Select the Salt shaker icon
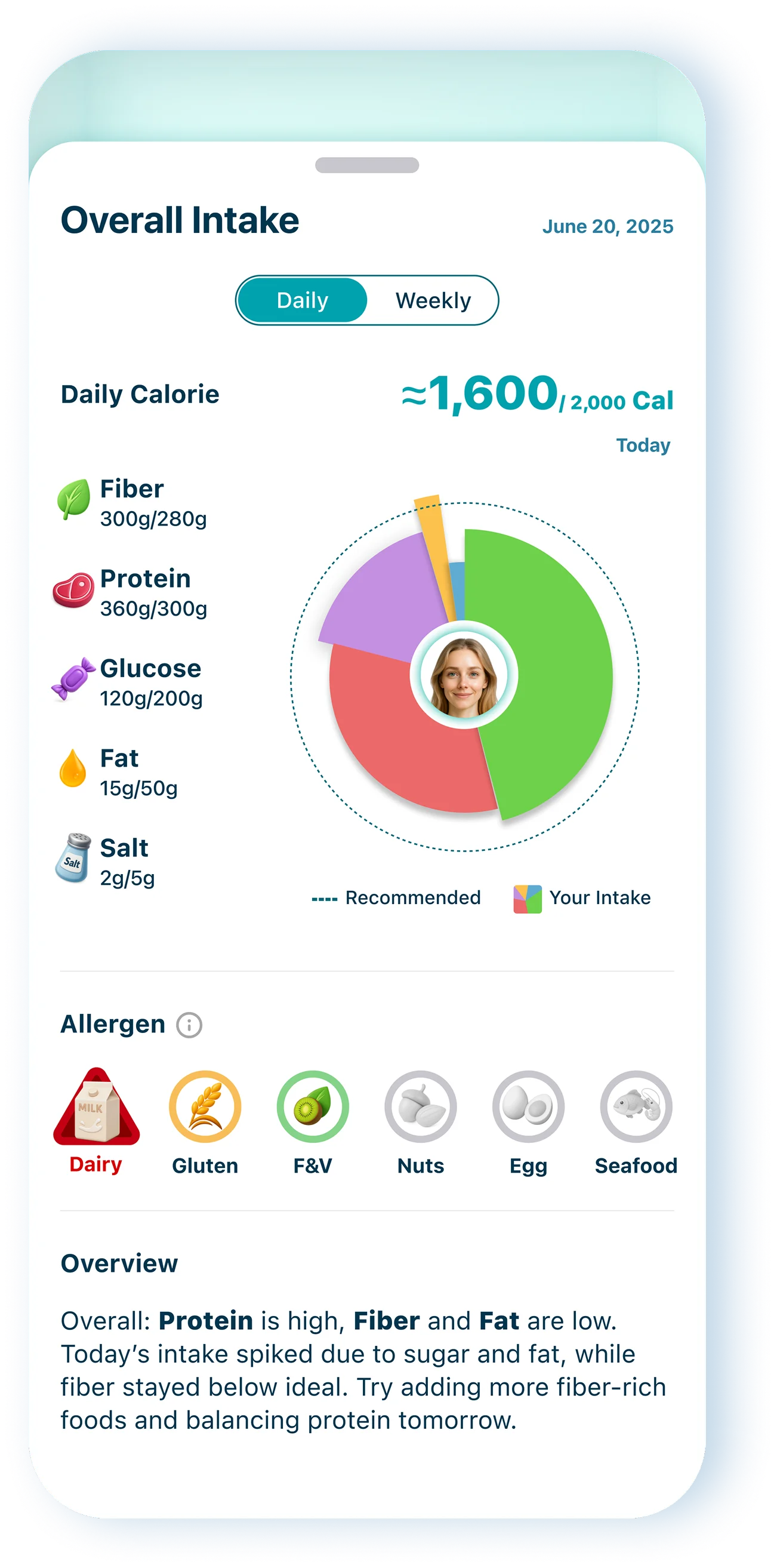The width and height of the screenshot is (777, 1568). [73, 858]
